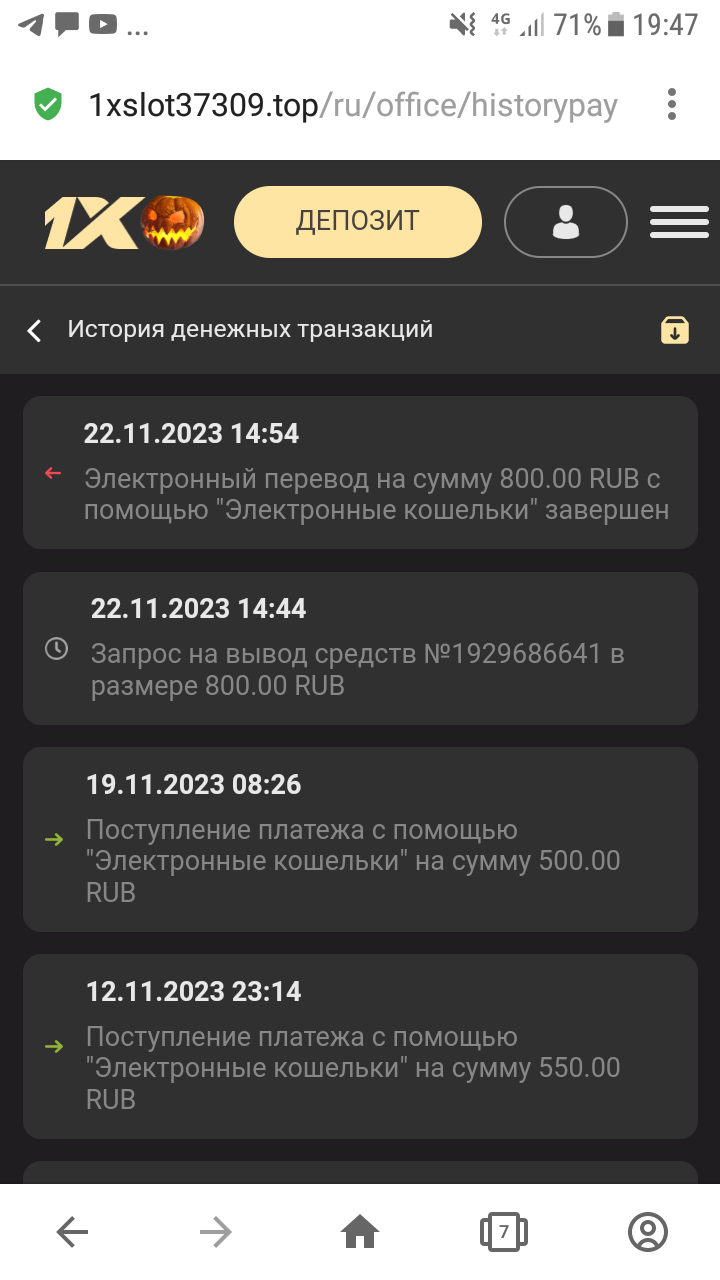Go to the browser home page
Screen dimensions: 720x1280
[x=360, y=1232]
